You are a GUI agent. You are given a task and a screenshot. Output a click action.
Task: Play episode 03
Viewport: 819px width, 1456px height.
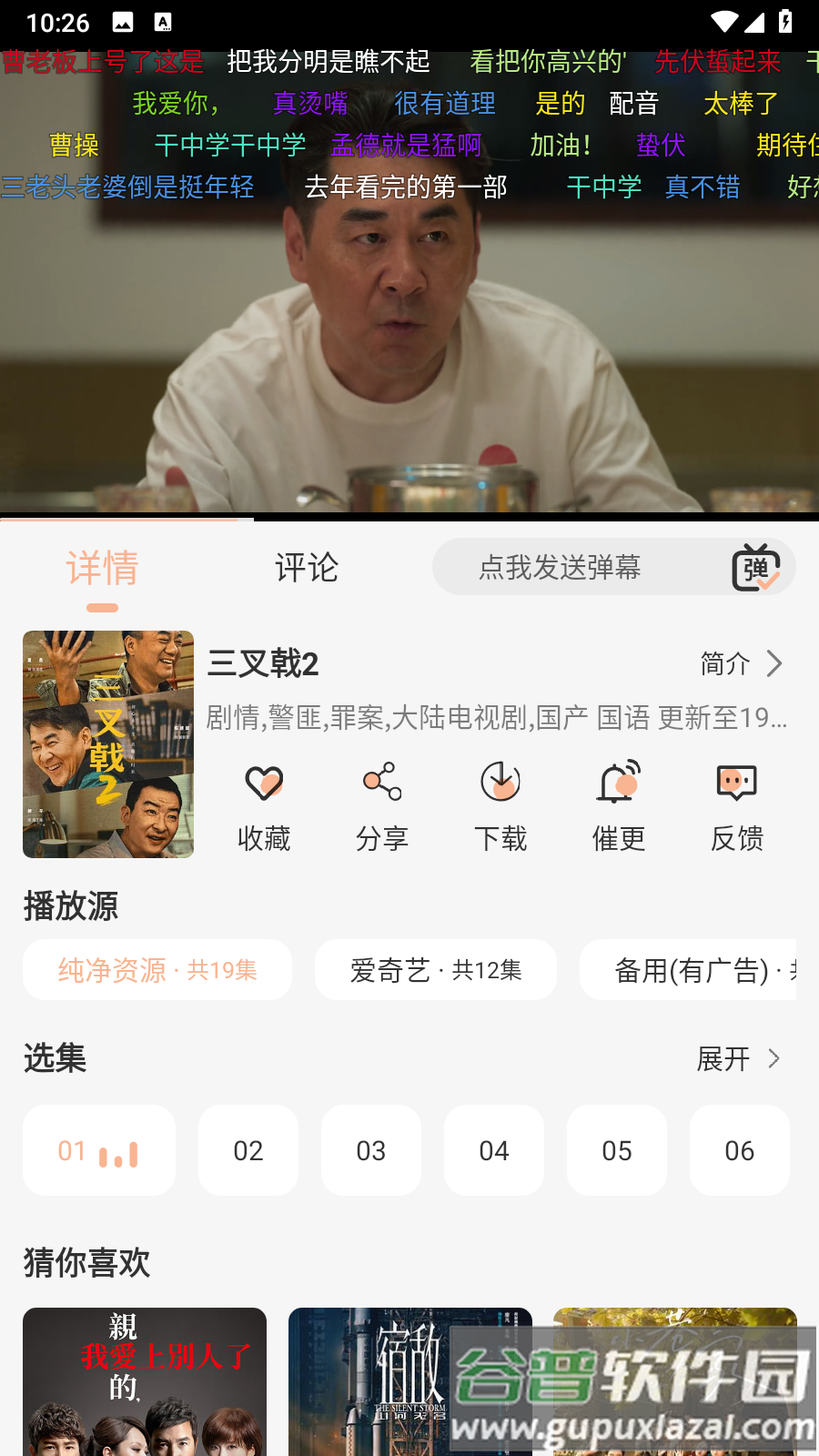pos(371,1150)
